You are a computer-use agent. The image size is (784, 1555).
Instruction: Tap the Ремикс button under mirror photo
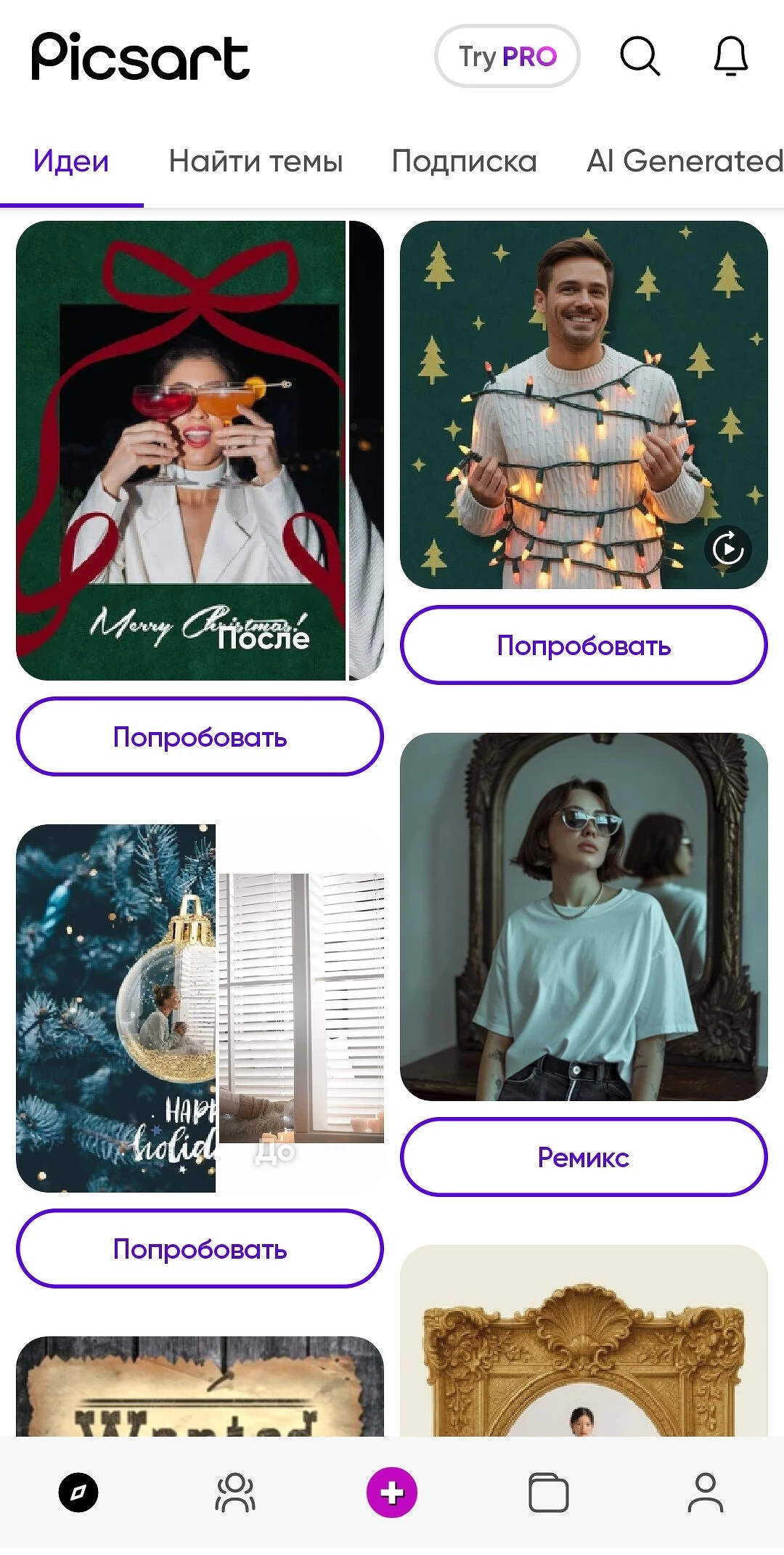pos(584,1158)
